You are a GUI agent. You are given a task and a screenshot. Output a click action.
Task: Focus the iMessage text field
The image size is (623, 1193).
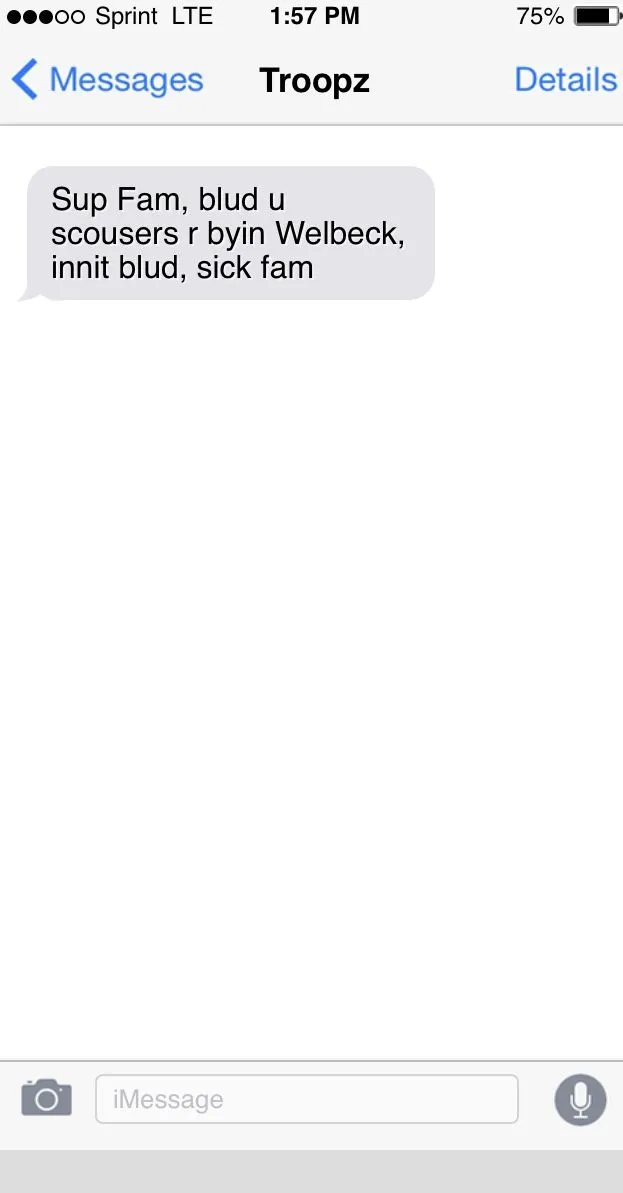pyautogui.click(x=306, y=1100)
